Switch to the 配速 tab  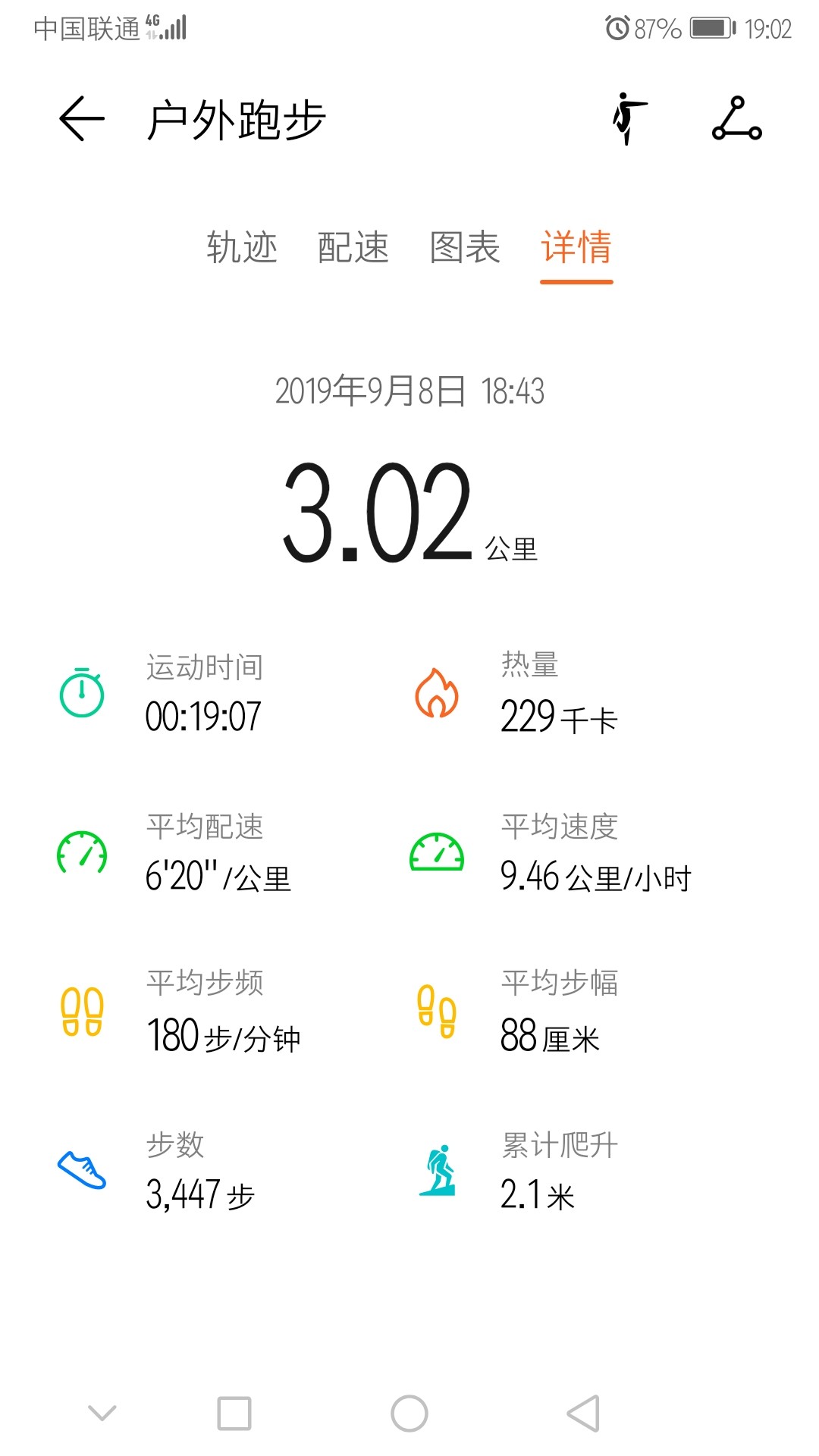pos(353,247)
